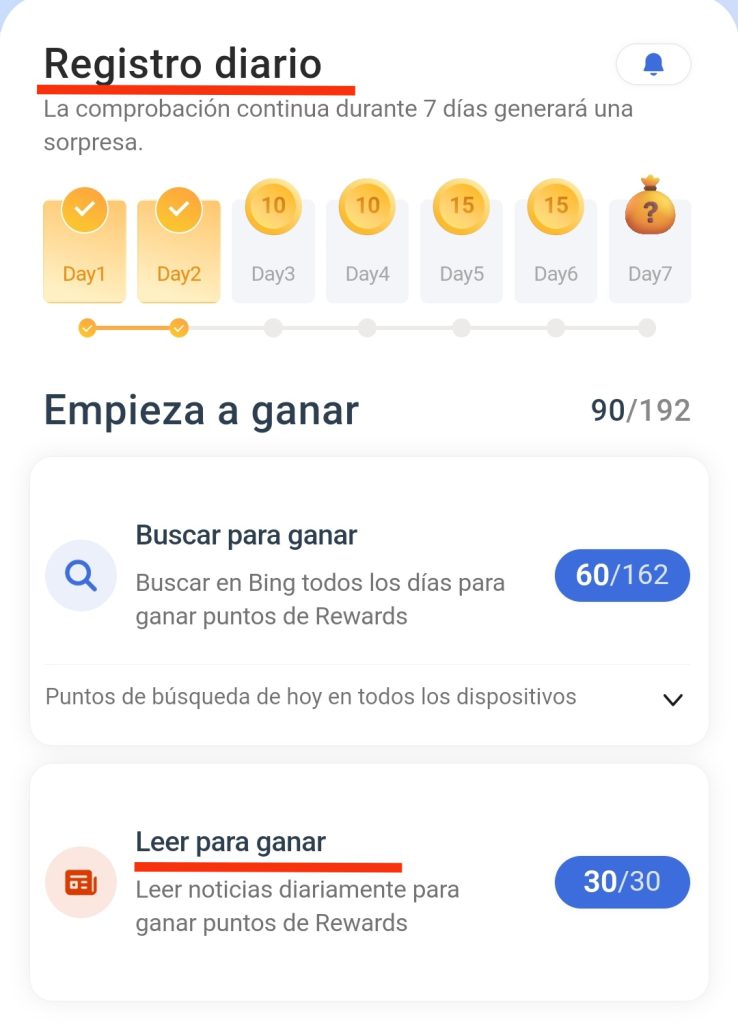
Task: Click the newspaper reading icon
Action: (81, 883)
